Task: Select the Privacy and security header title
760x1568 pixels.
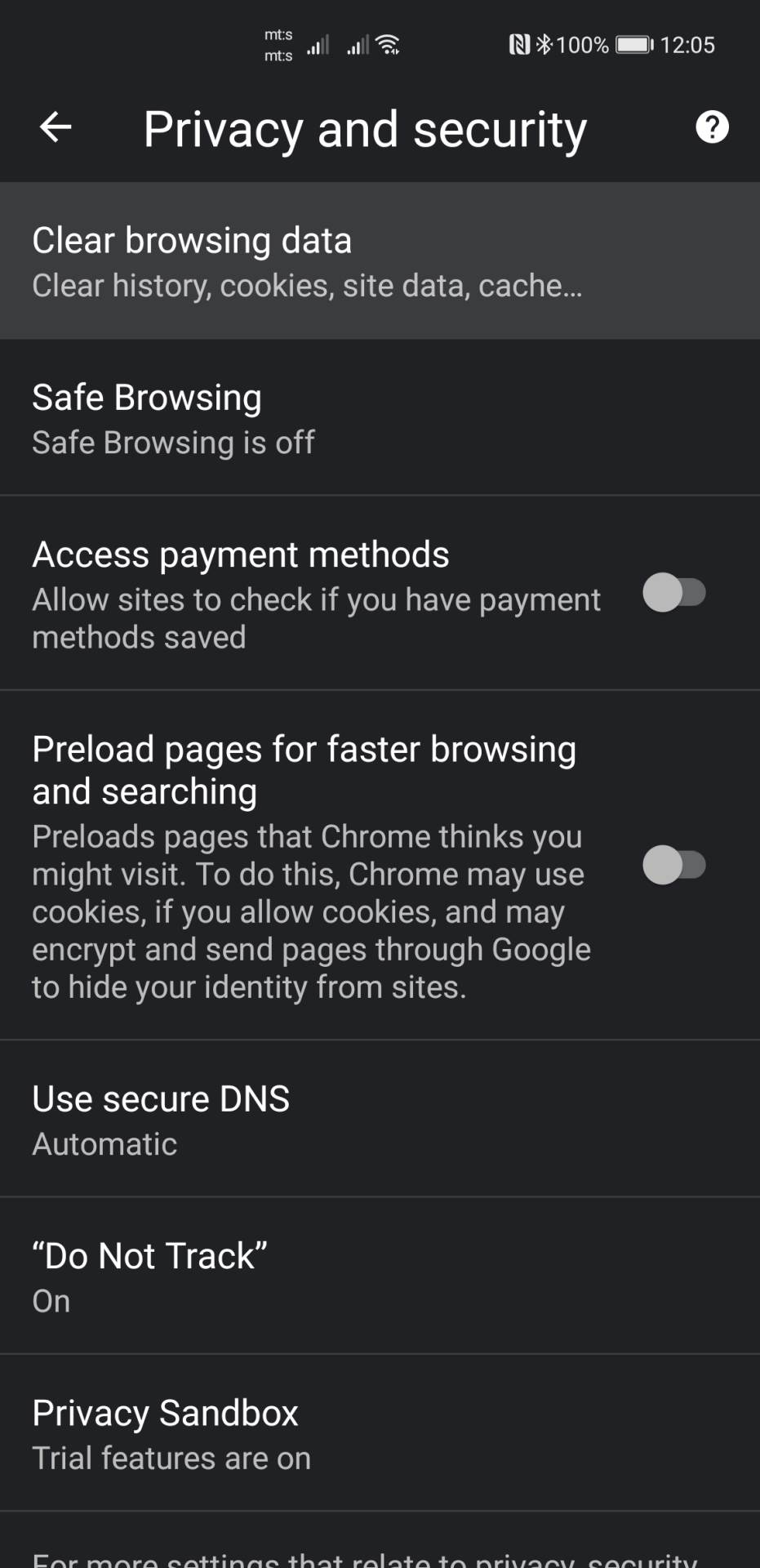Action: pos(364,128)
